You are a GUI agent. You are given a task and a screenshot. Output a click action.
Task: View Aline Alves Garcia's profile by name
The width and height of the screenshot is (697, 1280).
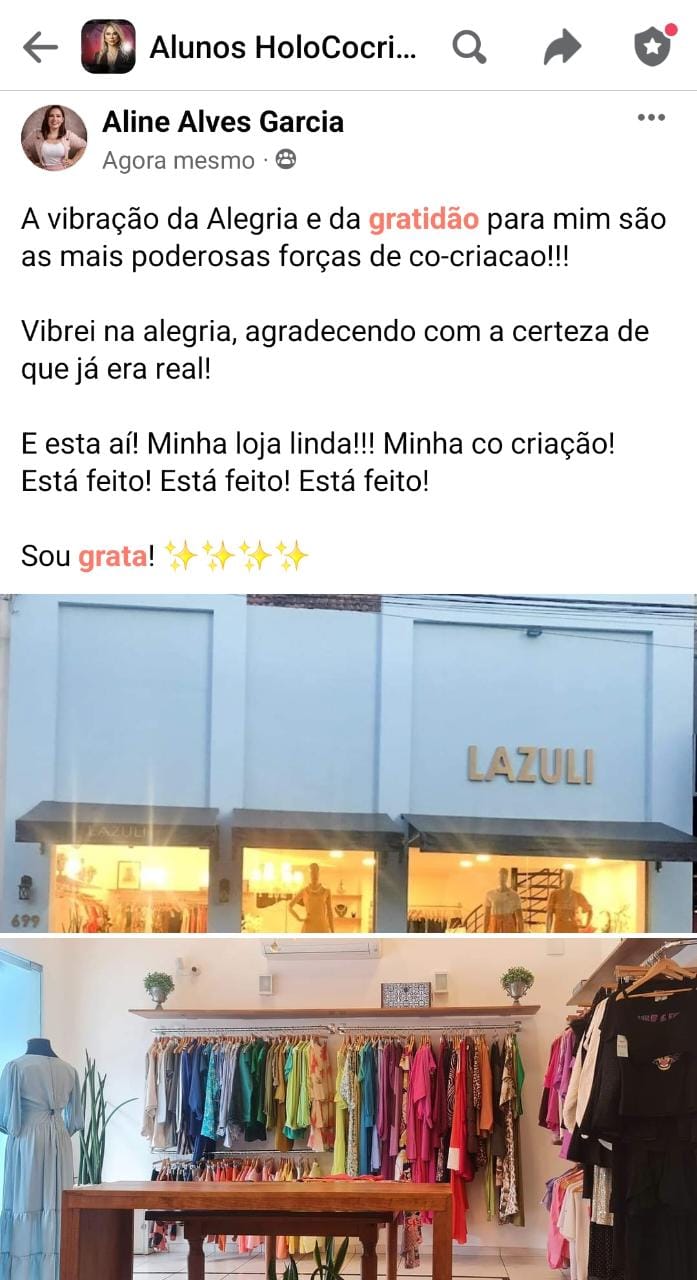pyautogui.click(x=223, y=122)
